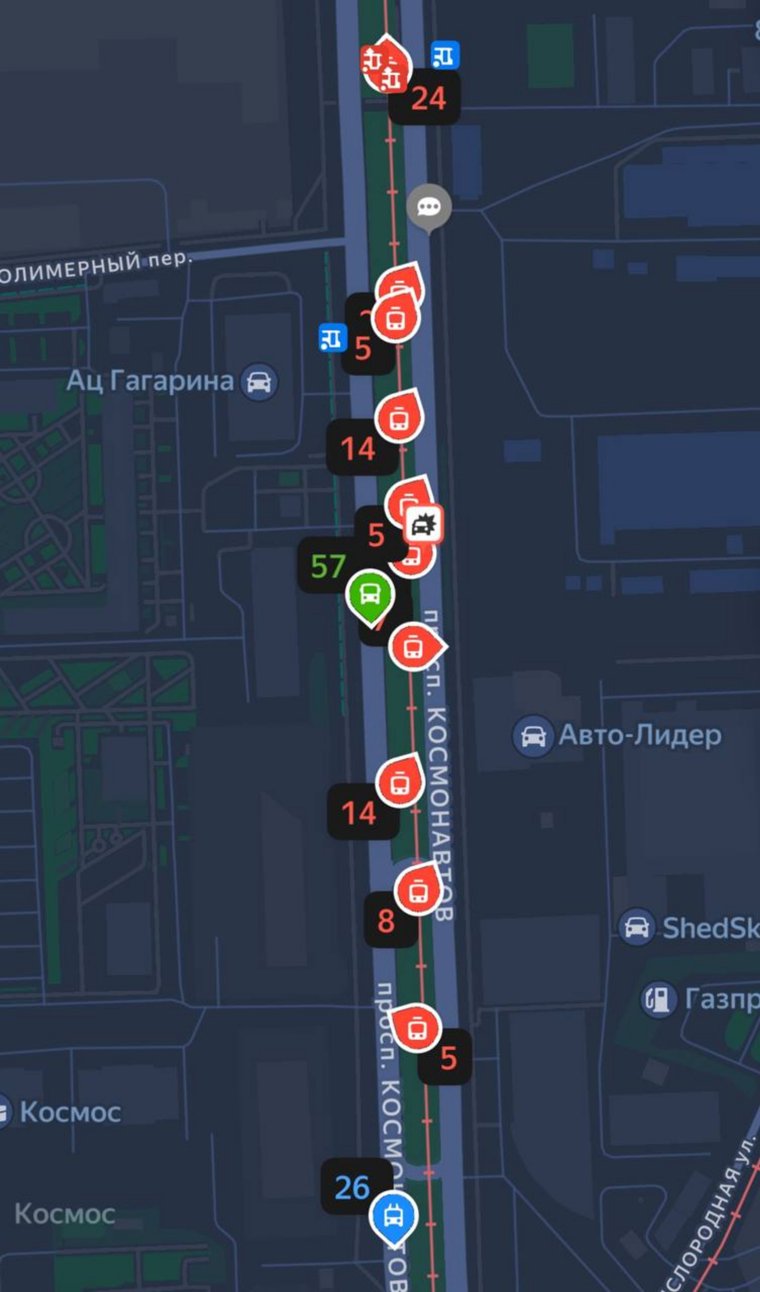
Task: Open the tram 24 marker
Action: pos(386,64)
